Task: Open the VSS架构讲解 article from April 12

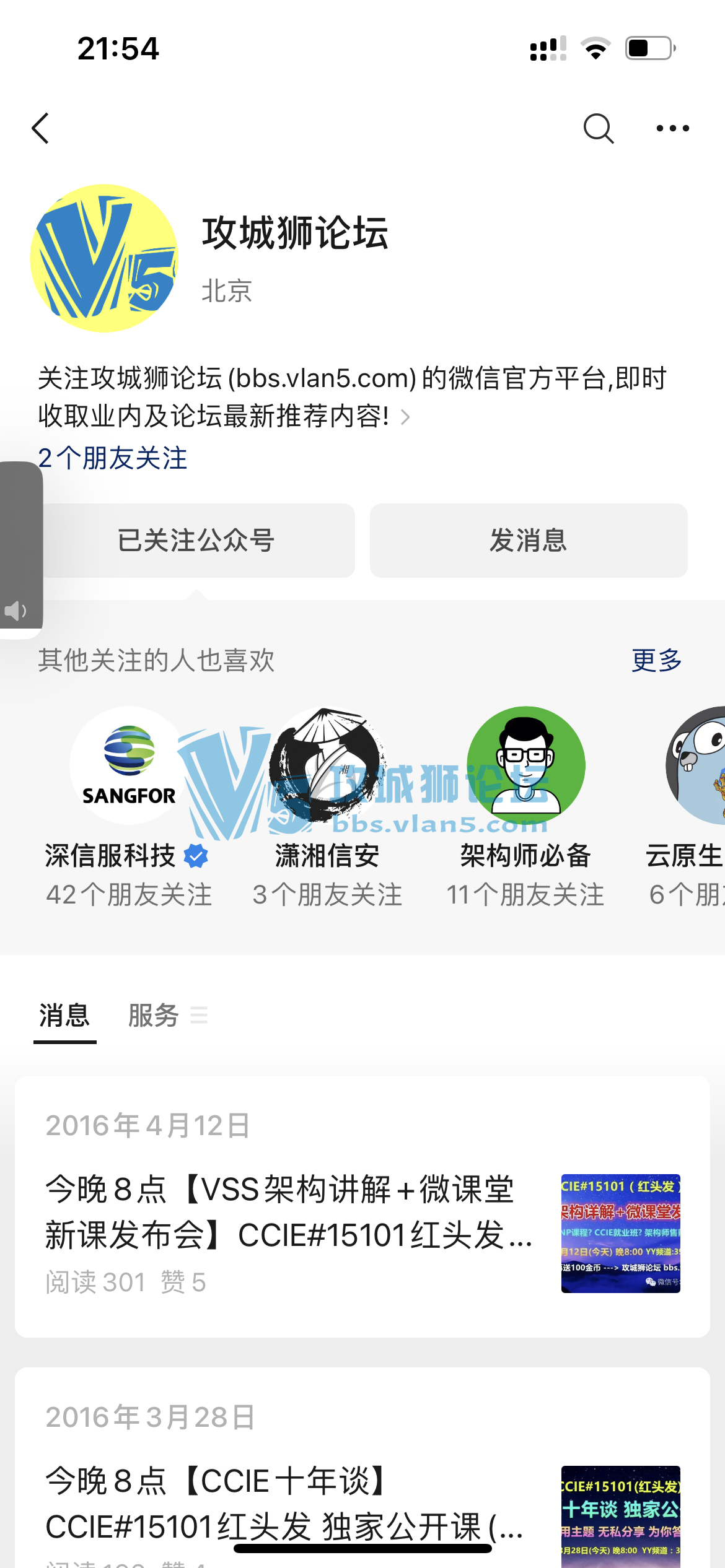Action: click(x=288, y=1213)
